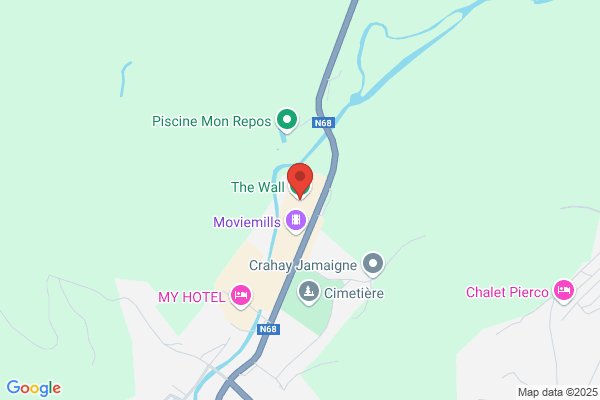Open the Cimetière cemetery marker
Screen dimensions: 600x400
309,293
